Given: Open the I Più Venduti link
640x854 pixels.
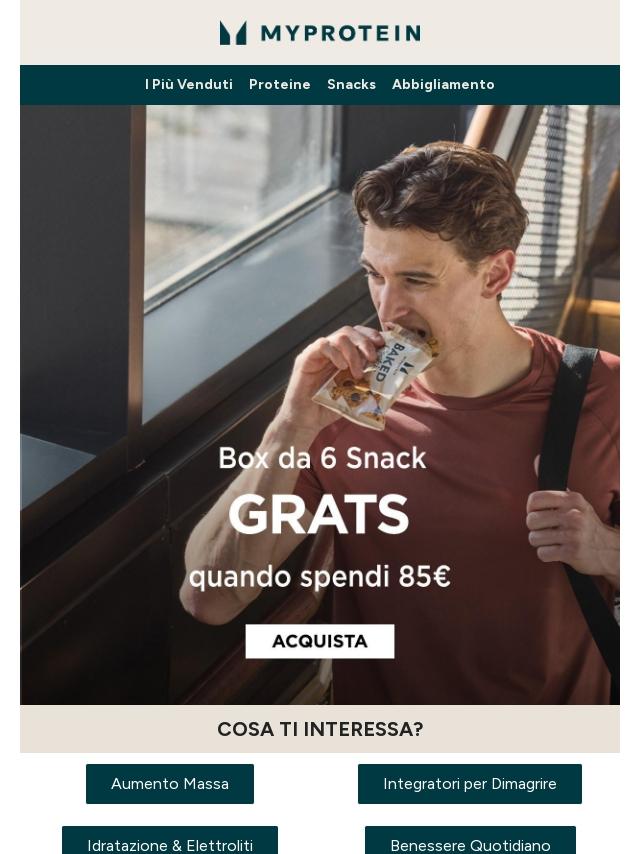Looking at the screenshot, I should coord(189,85).
